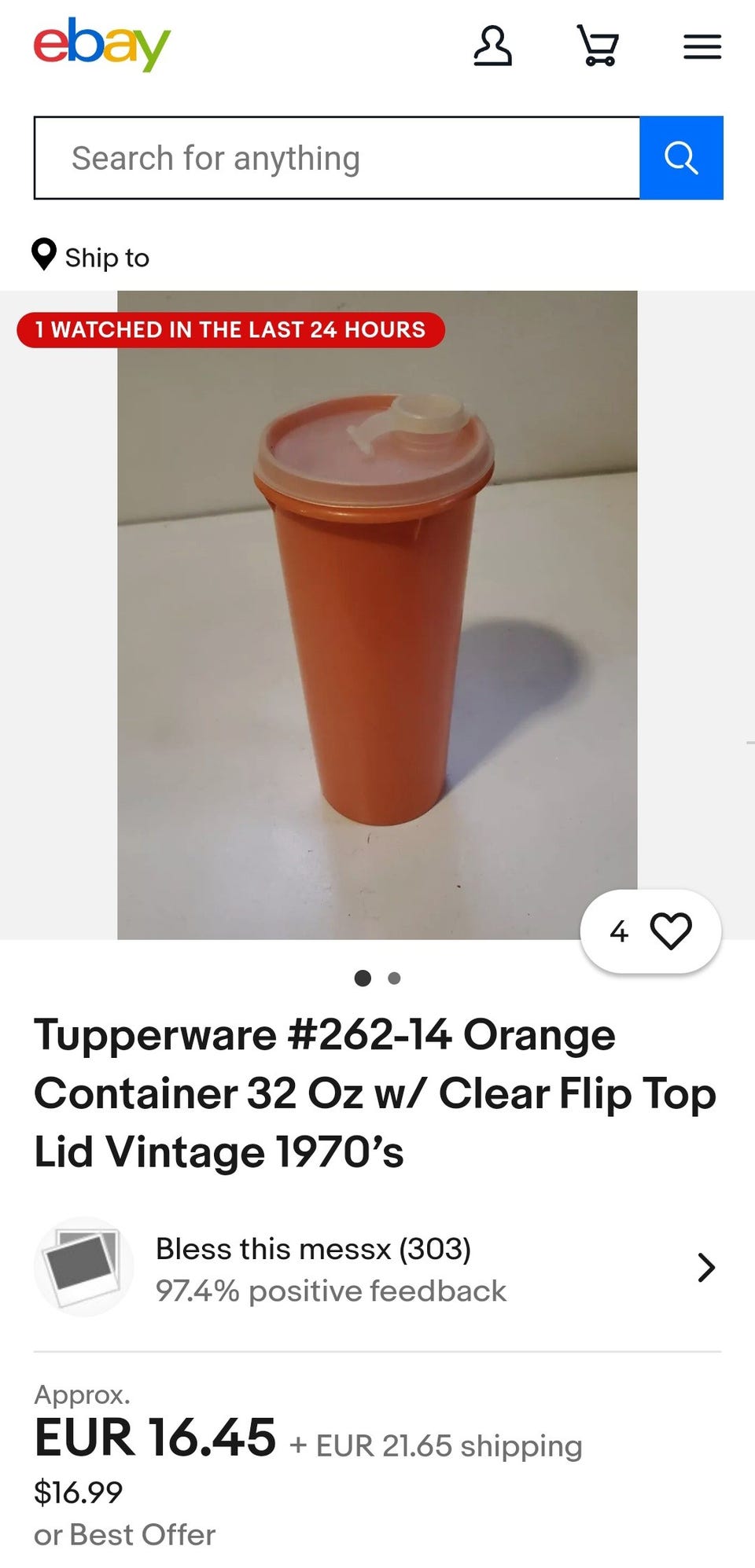Image resolution: width=755 pixels, height=1568 pixels.
Task: Change the Ship to location
Action: click(x=91, y=257)
